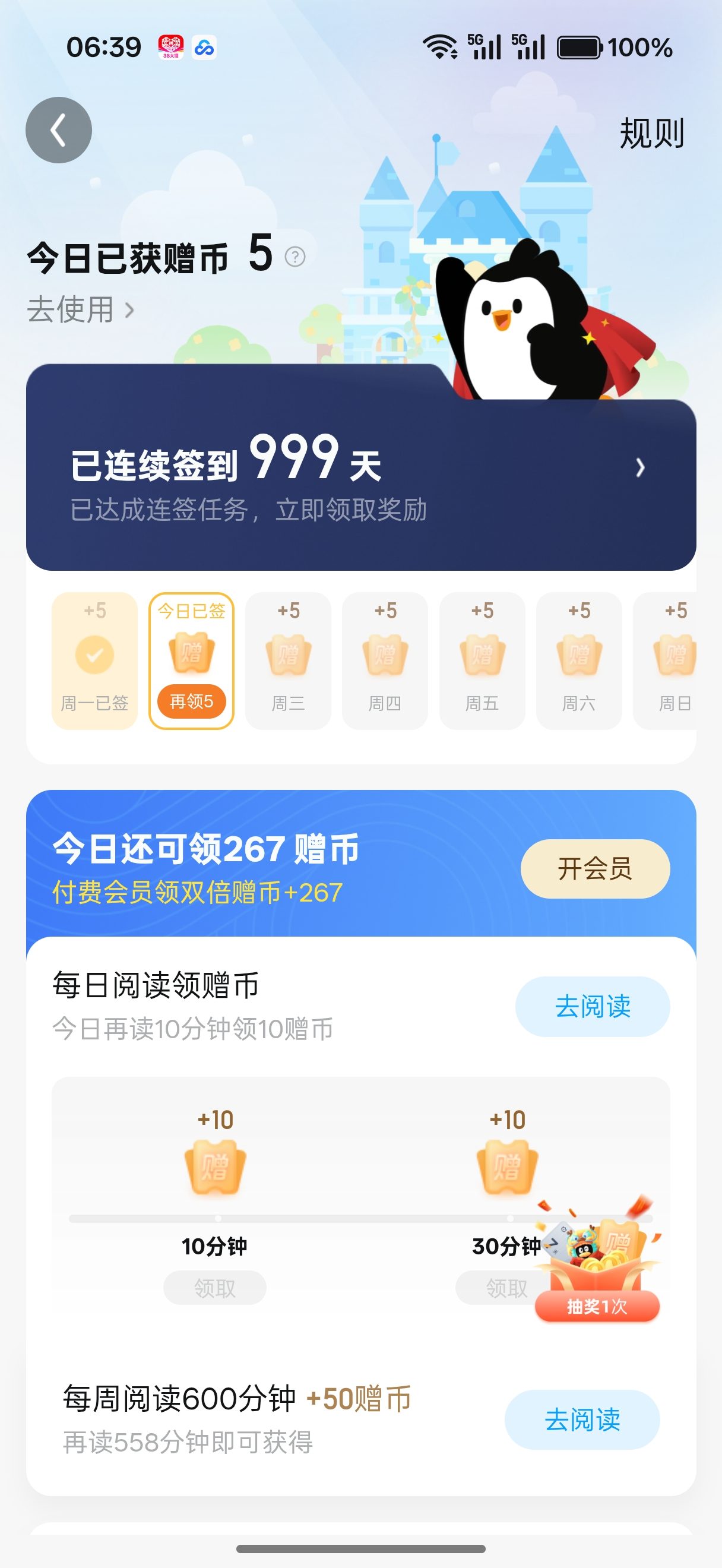Tap the question mark beside 今日已获赠币

click(295, 257)
